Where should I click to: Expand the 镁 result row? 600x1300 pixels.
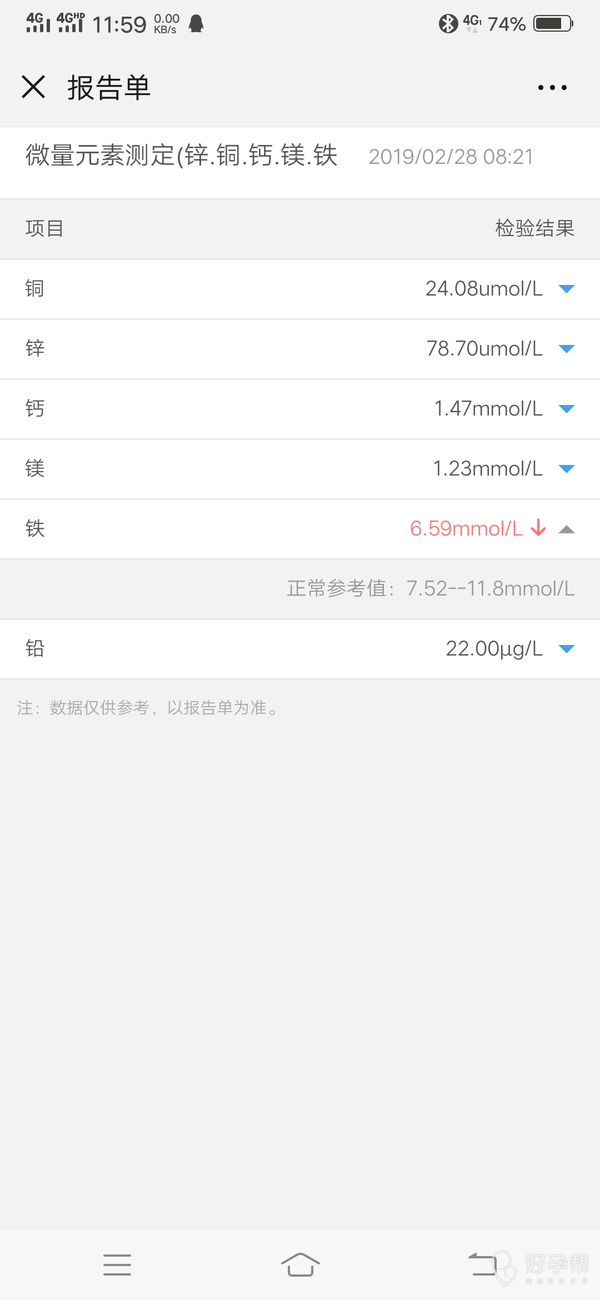(x=566, y=469)
